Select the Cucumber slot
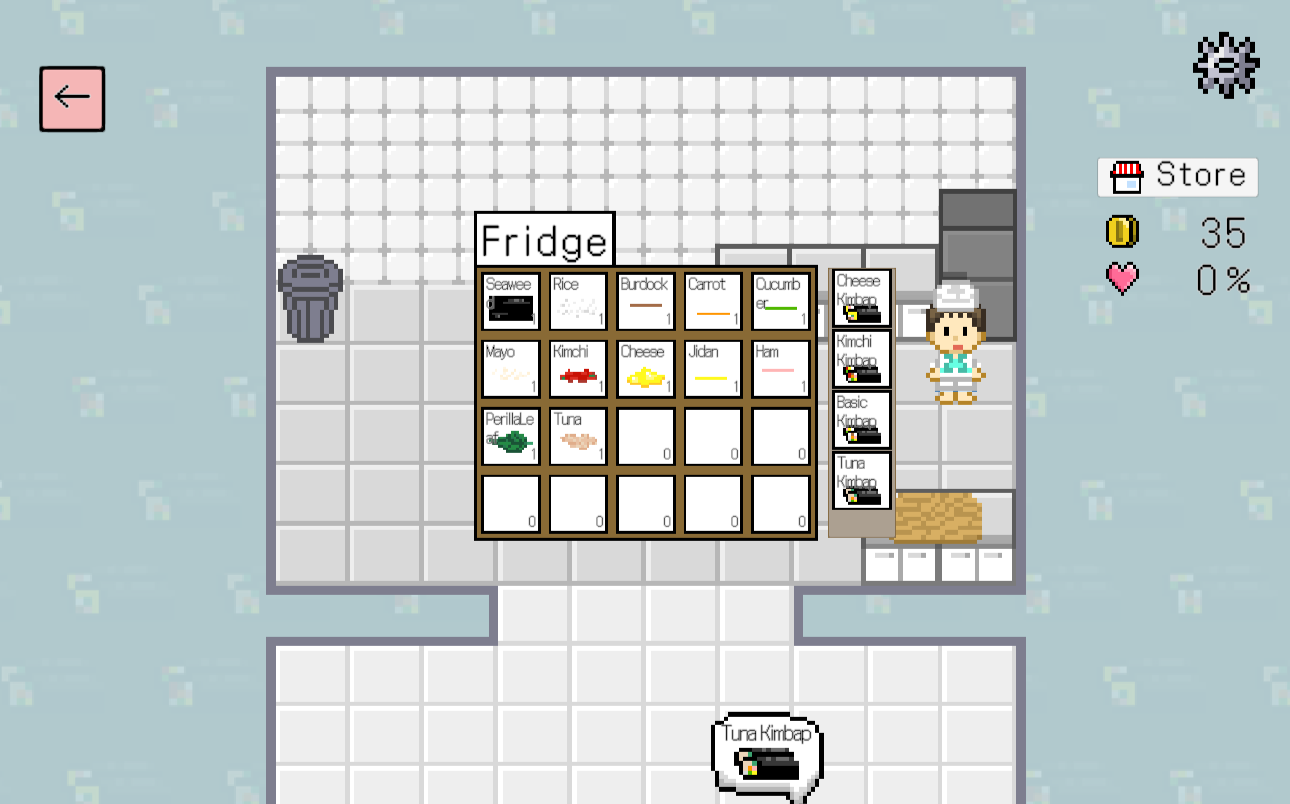1290x804 pixels. [x=781, y=301]
